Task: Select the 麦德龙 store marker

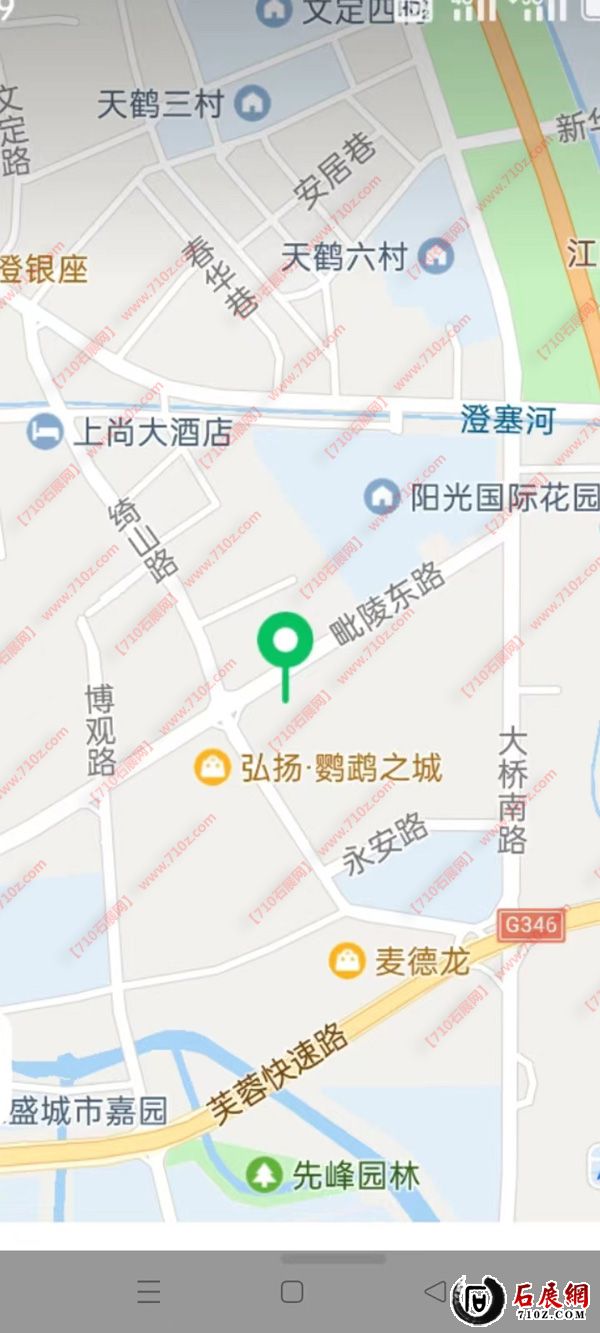Action: click(x=346, y=961)
